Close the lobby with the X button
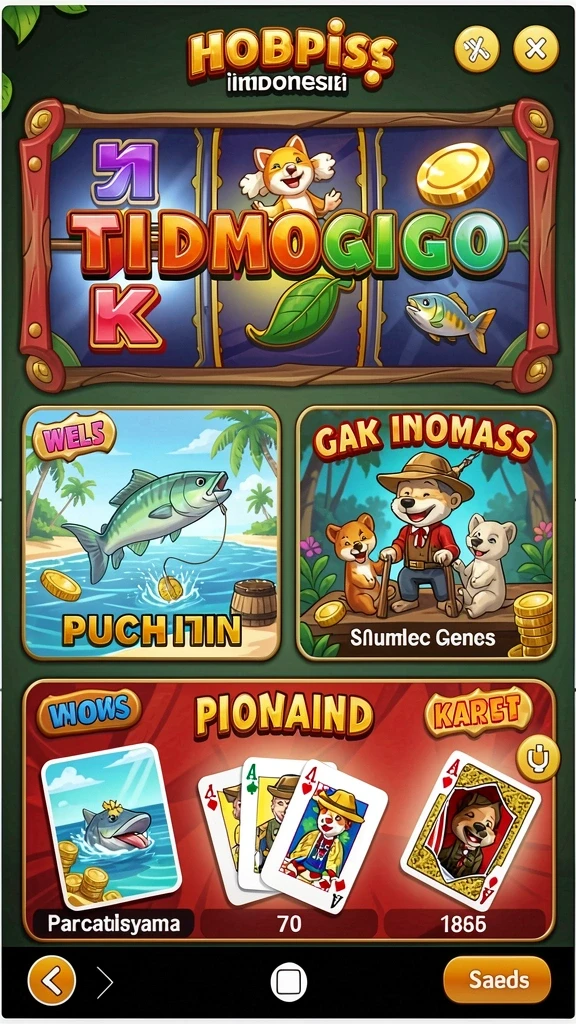576x1024 pixels. 536,48
